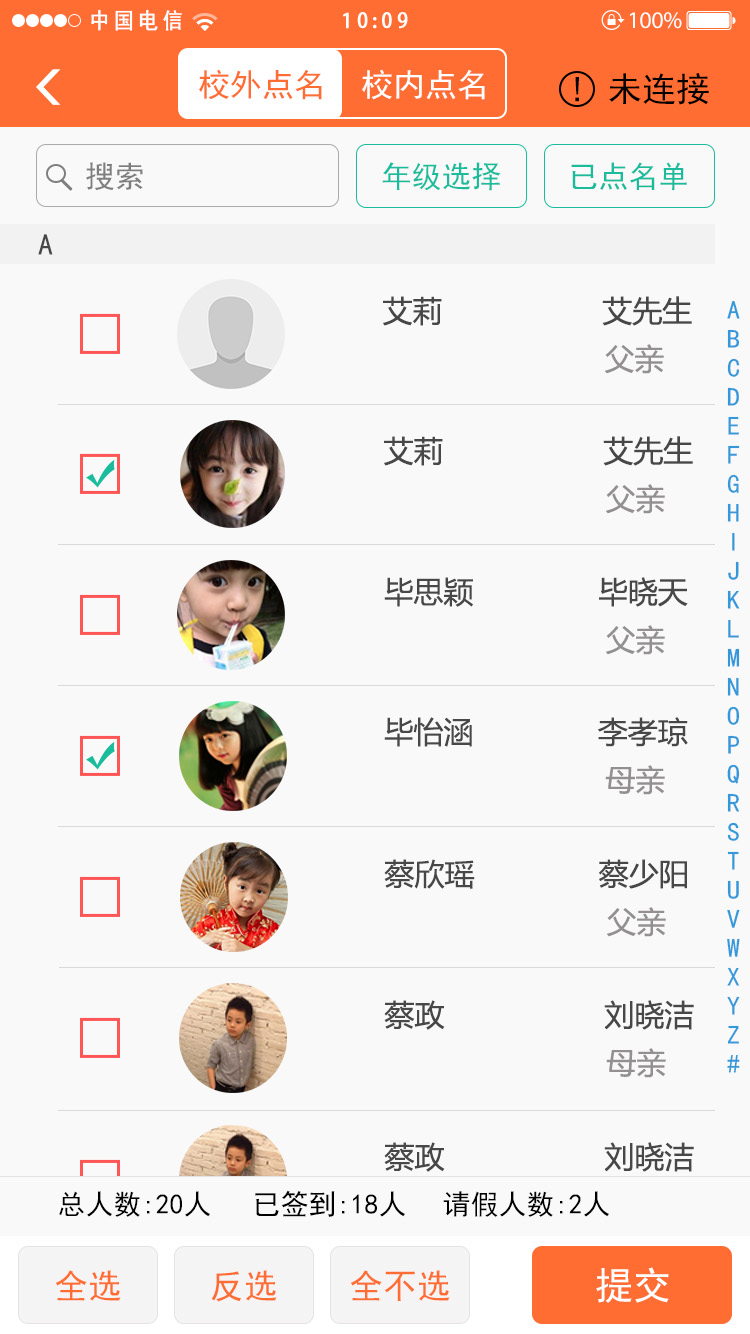This screenshot has width=750, height=1334.
Task: Go back using the top-left arrow
Action: [x=48, y=87]
